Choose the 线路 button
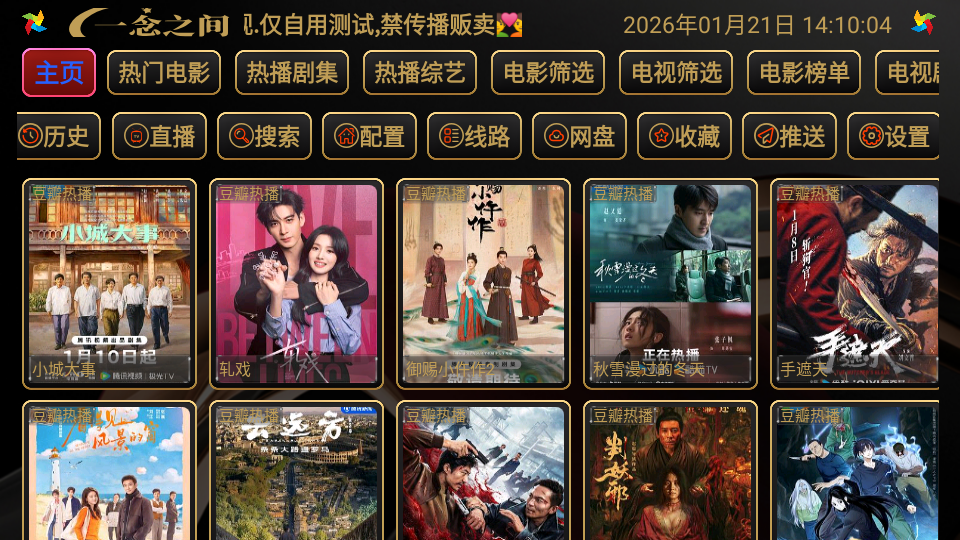The height and width of the screenshot is (540, 960). click(x=474, y=136)
